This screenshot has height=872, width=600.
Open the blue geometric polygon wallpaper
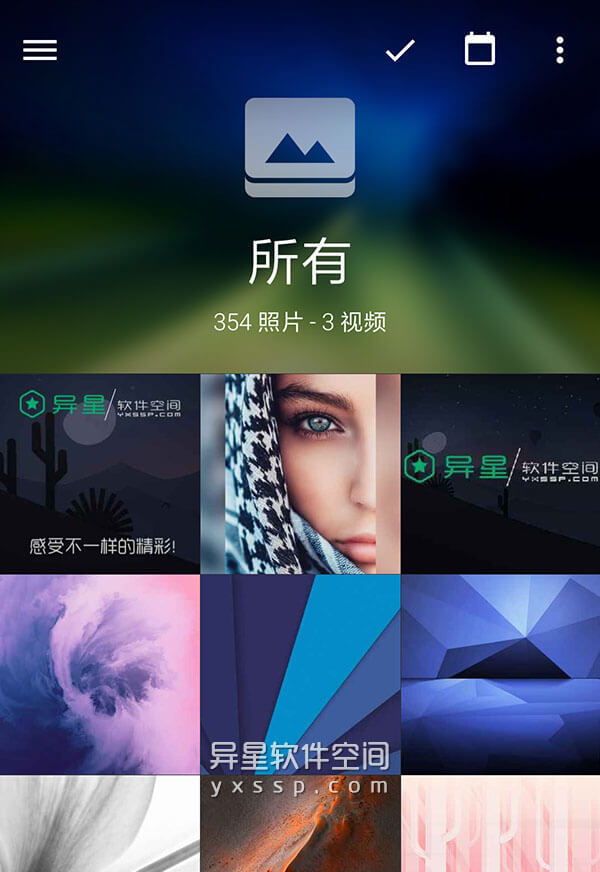pyautogui.click(x=500, y=673)
